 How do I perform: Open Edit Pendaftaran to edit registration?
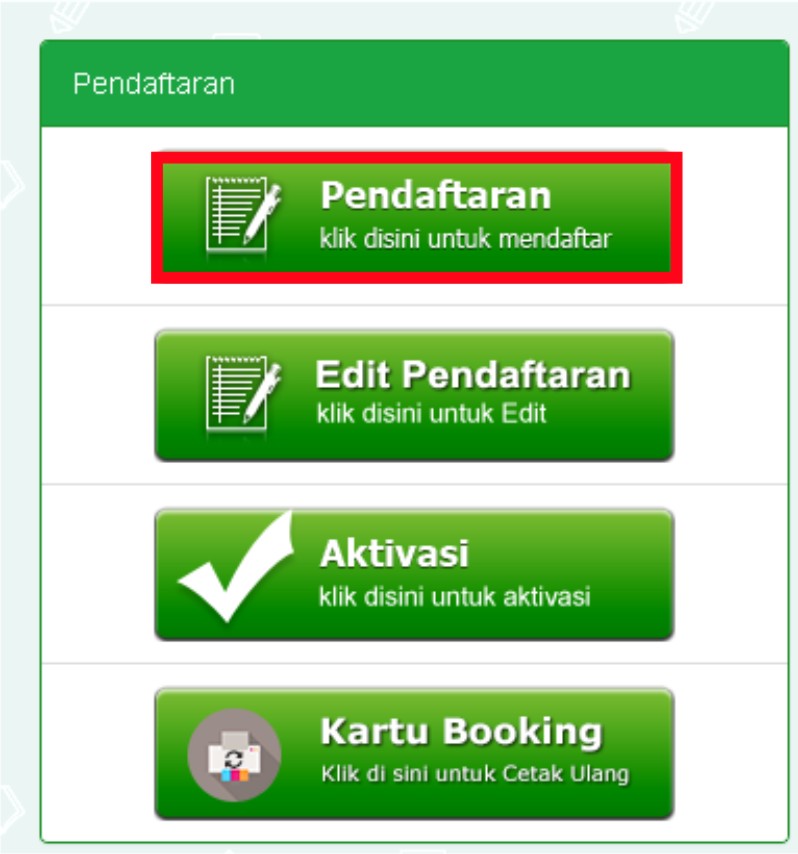(x=413, y=394)
